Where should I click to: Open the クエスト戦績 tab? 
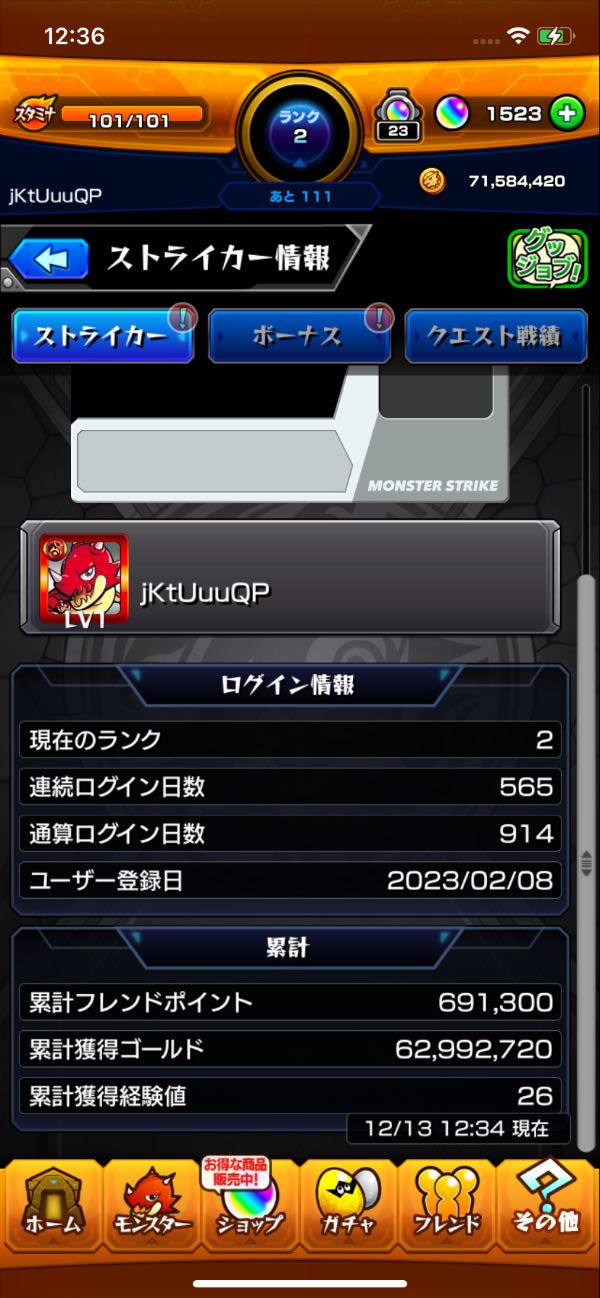click(494, 337)
